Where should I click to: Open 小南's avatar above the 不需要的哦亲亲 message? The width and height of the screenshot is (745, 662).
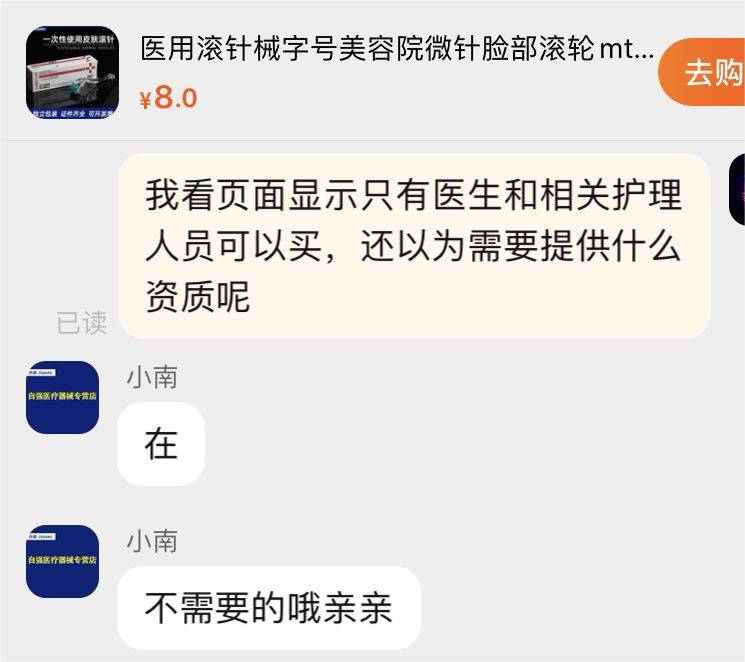(62, 561)
